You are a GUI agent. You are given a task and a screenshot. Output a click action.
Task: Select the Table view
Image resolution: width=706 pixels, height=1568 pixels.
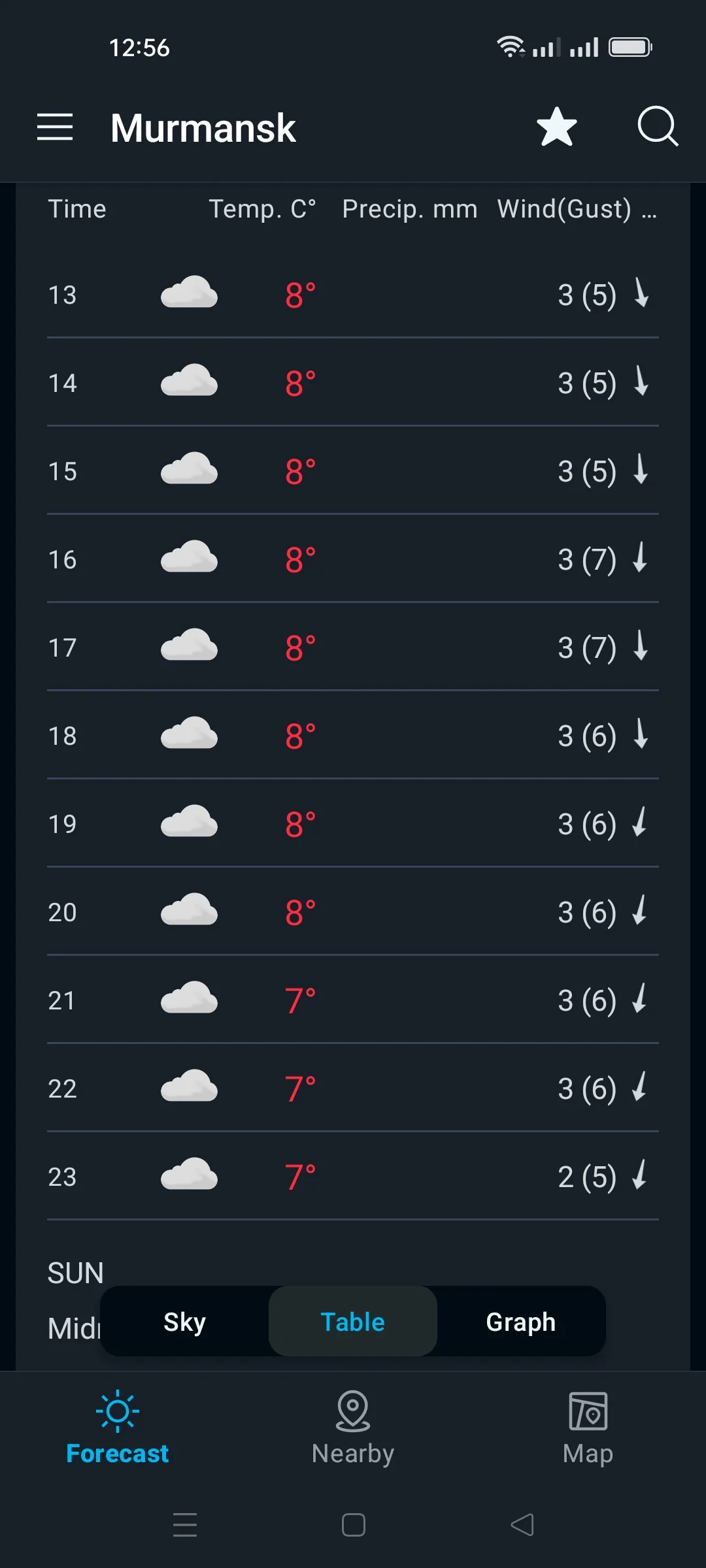click(x=353, y=1322)
